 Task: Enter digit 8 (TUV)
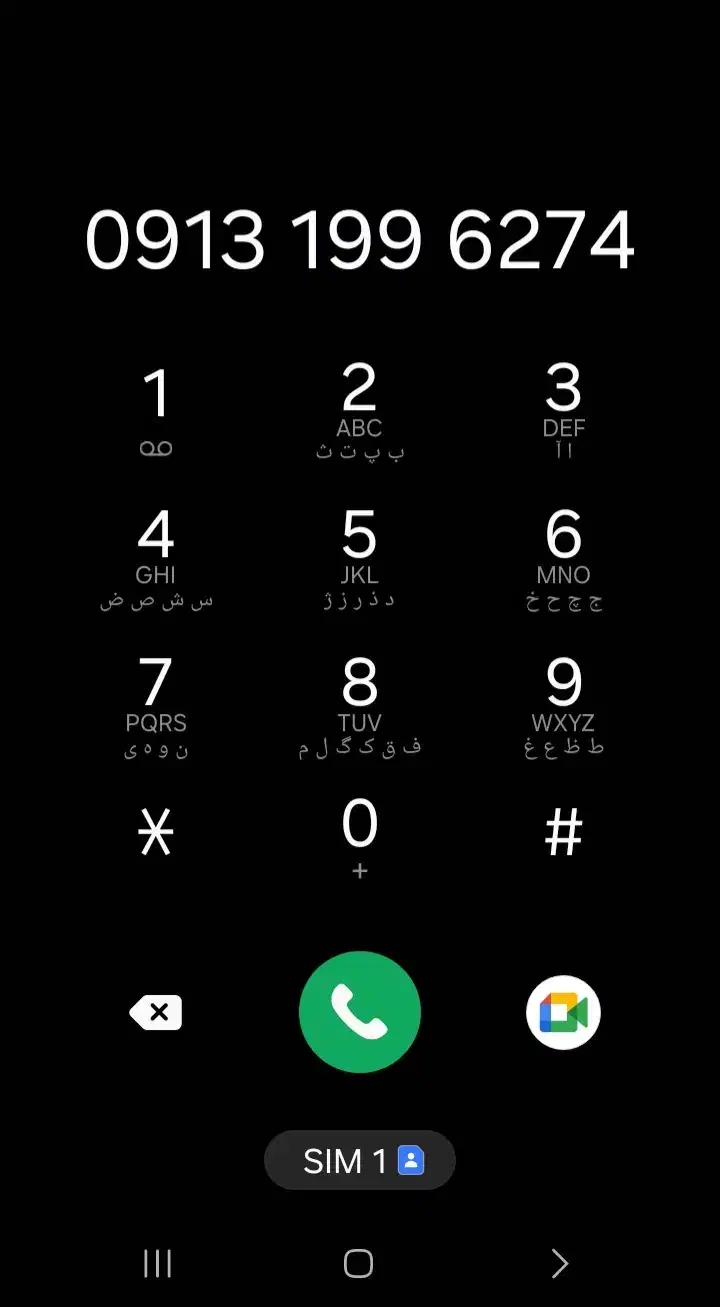(x=360, y=703)
